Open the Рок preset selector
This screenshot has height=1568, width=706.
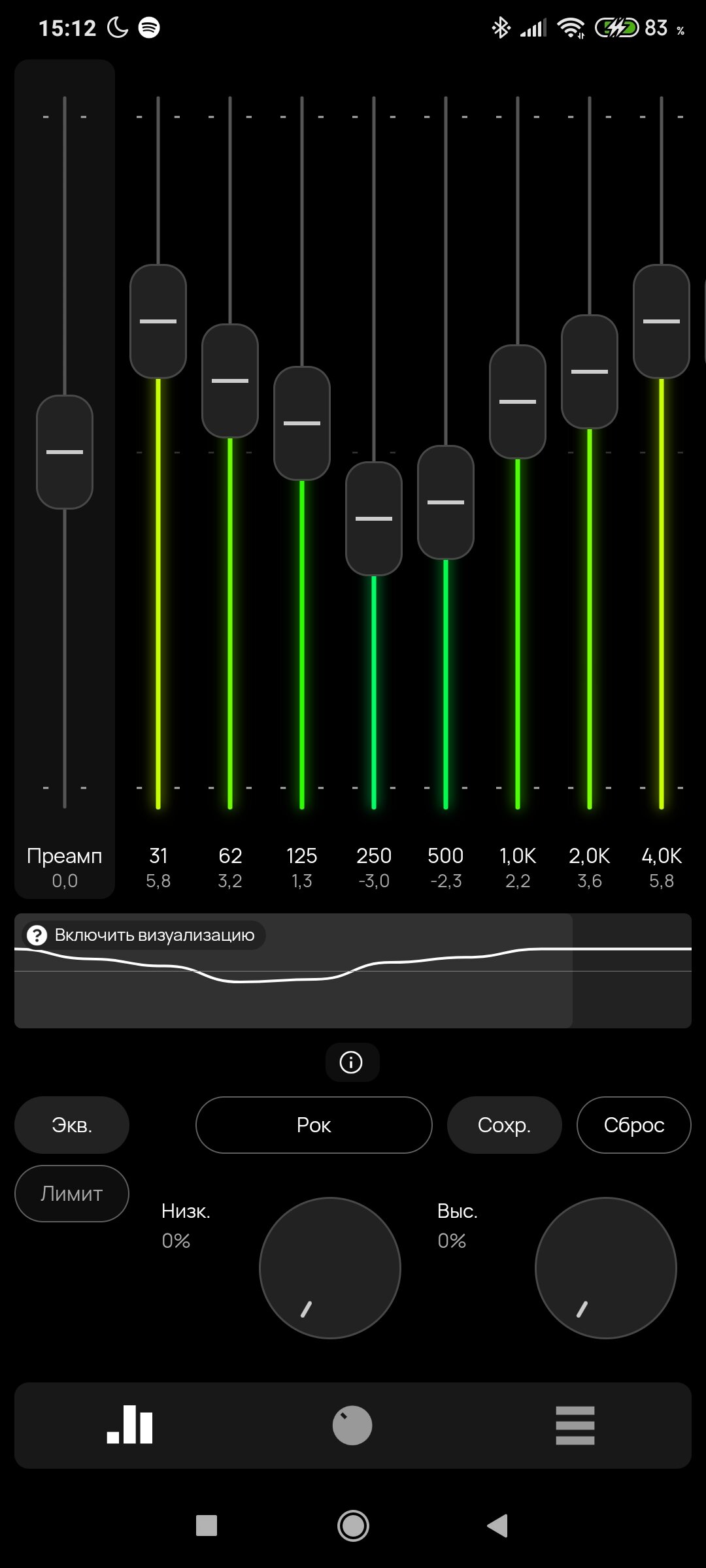(314, 1125)
